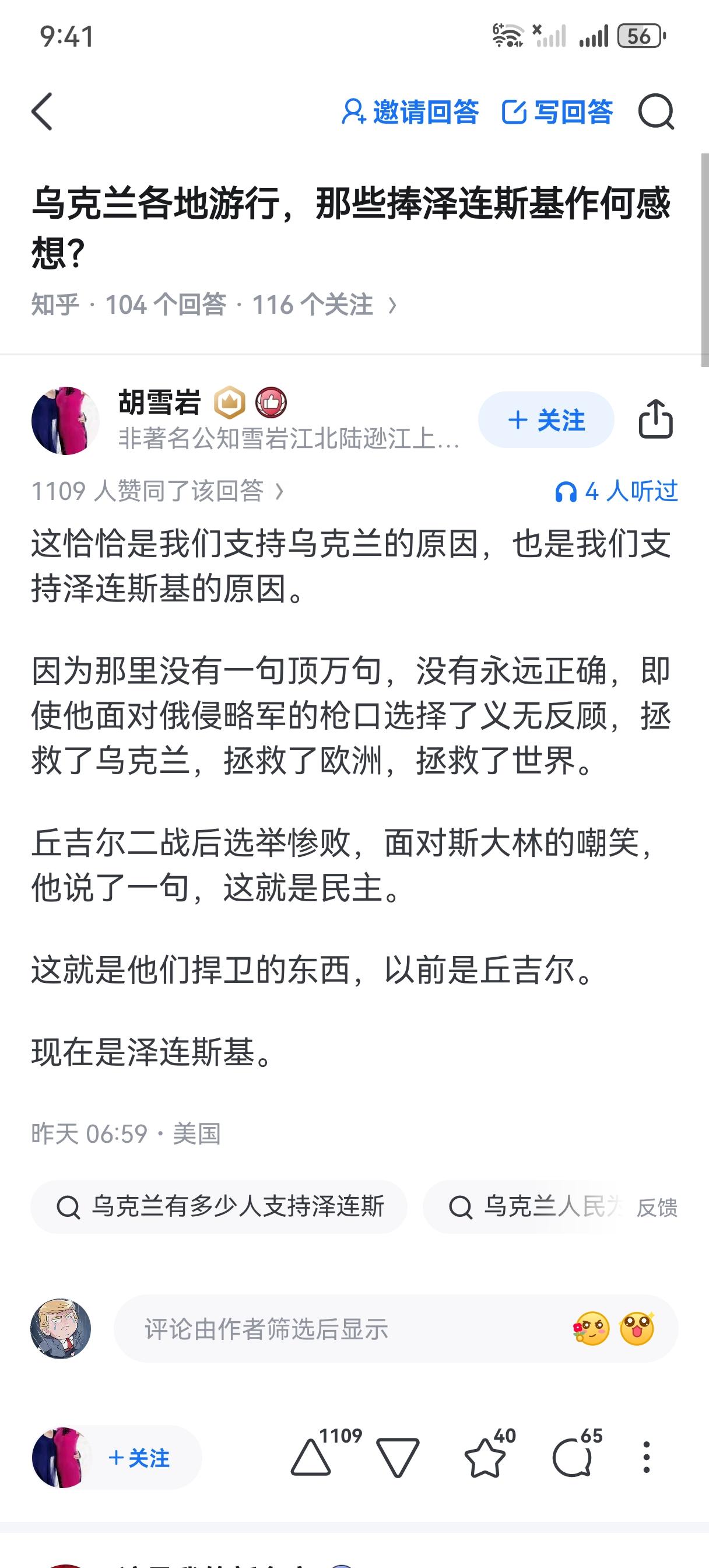Share this answer via the share icon

click(x=655, y=419)
